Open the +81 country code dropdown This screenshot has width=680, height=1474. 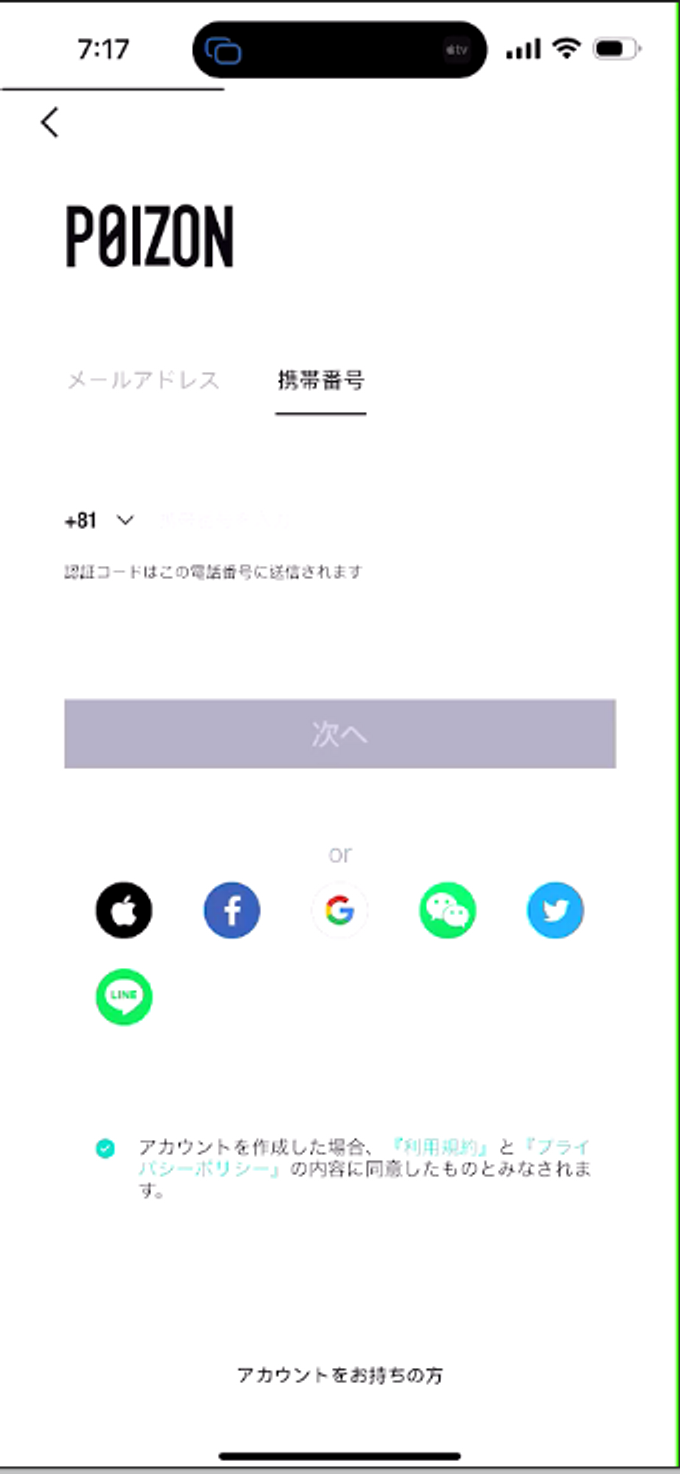(x=99, y=520)
